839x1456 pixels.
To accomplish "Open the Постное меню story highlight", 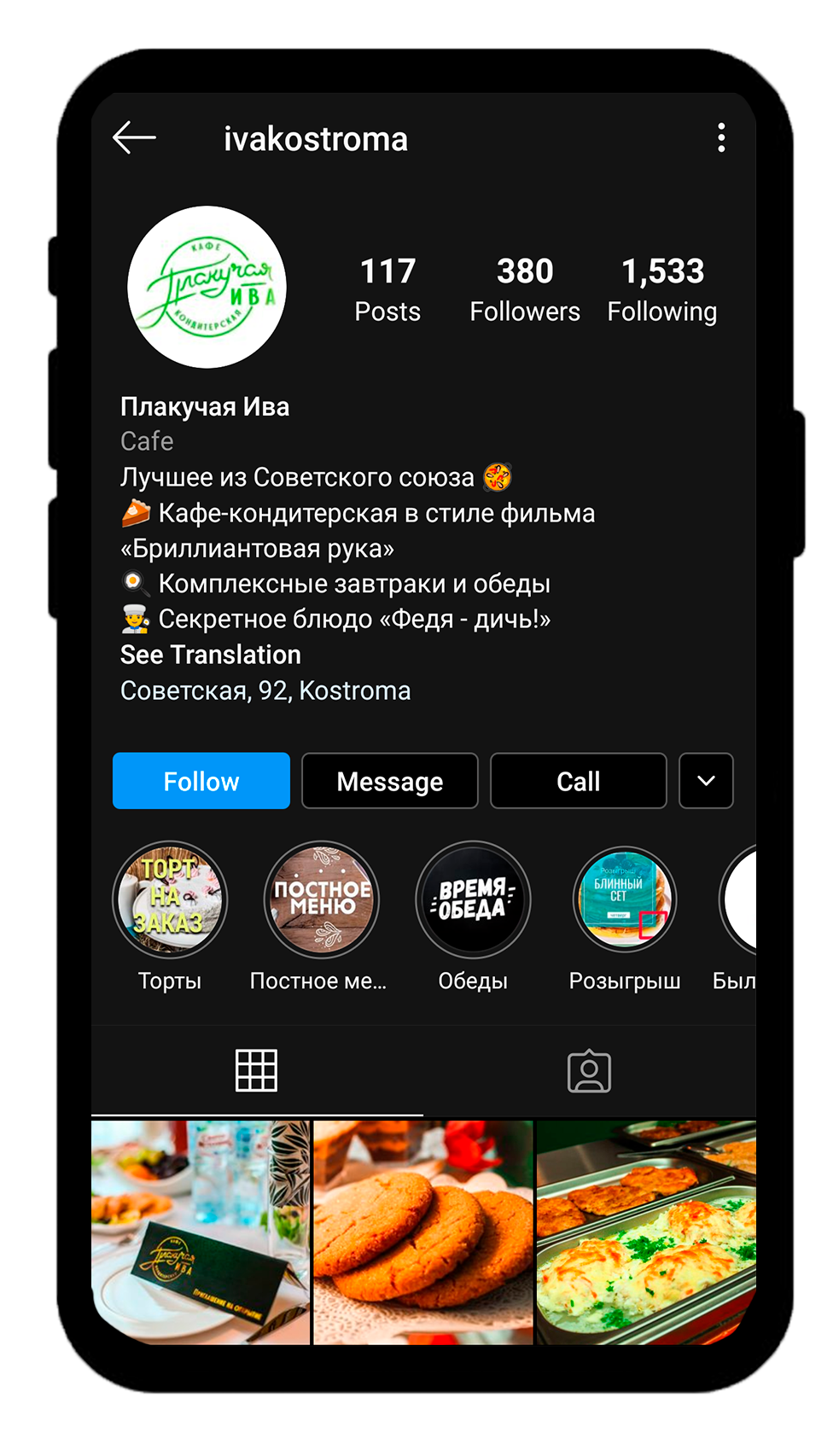I will tap(322, 900).
